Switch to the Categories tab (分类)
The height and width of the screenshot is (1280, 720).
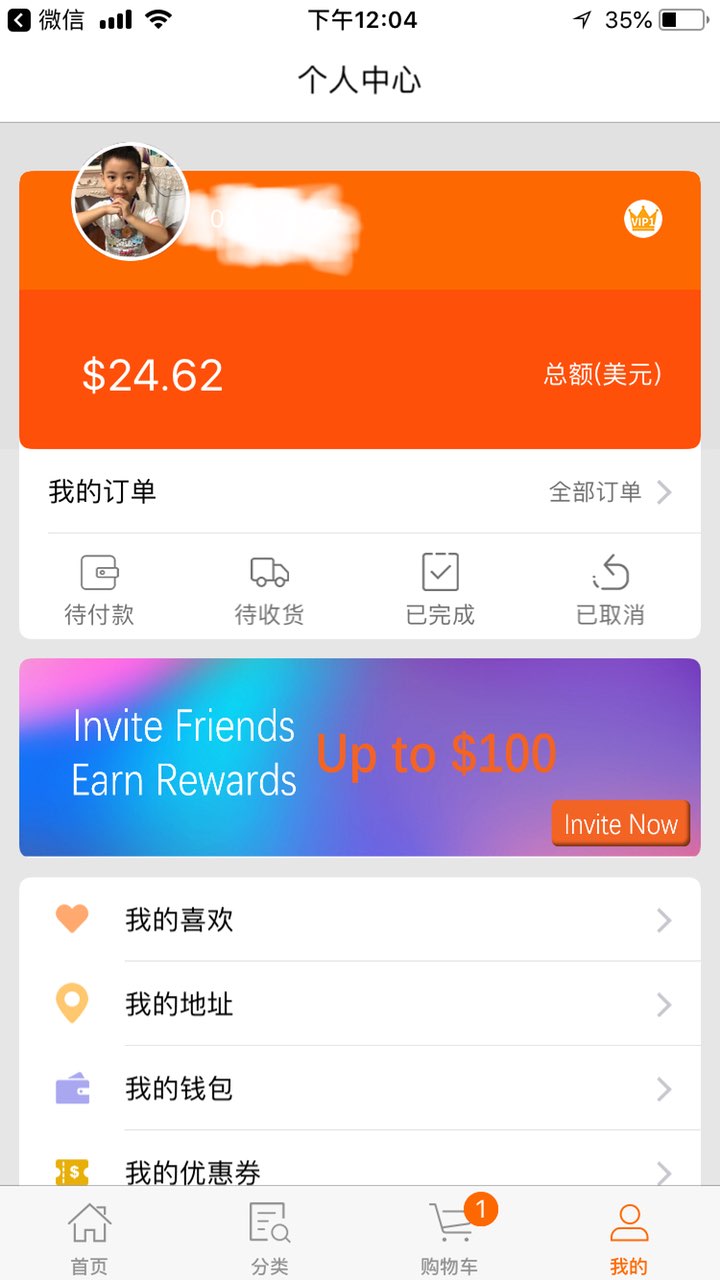pyautogui.click(x=269, y=1238)
